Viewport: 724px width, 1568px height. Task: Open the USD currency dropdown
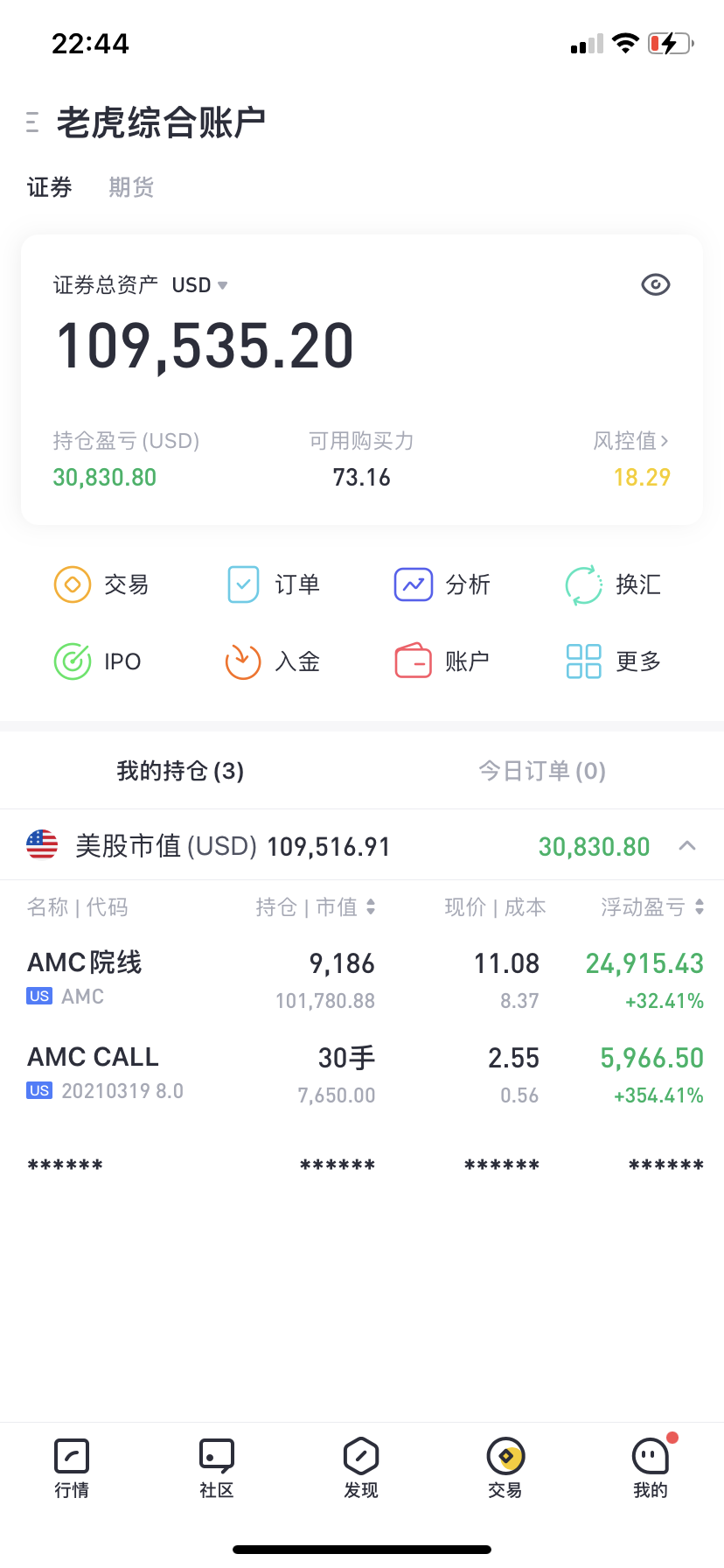[200, 285]
